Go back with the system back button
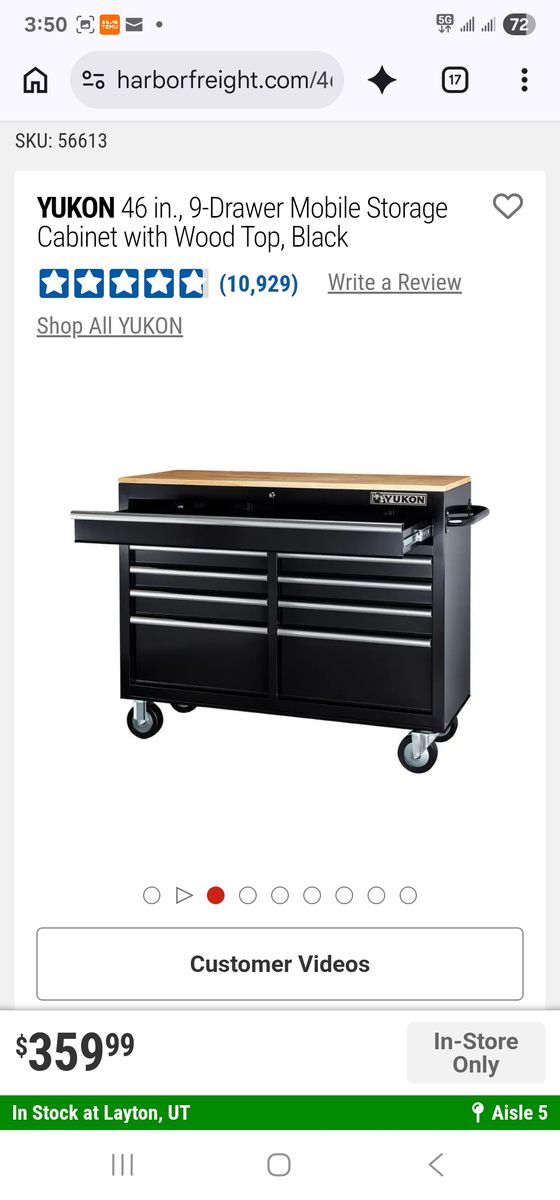Image resolution: width=560 pixels, height=1200 pixels. pos(436,1164)
